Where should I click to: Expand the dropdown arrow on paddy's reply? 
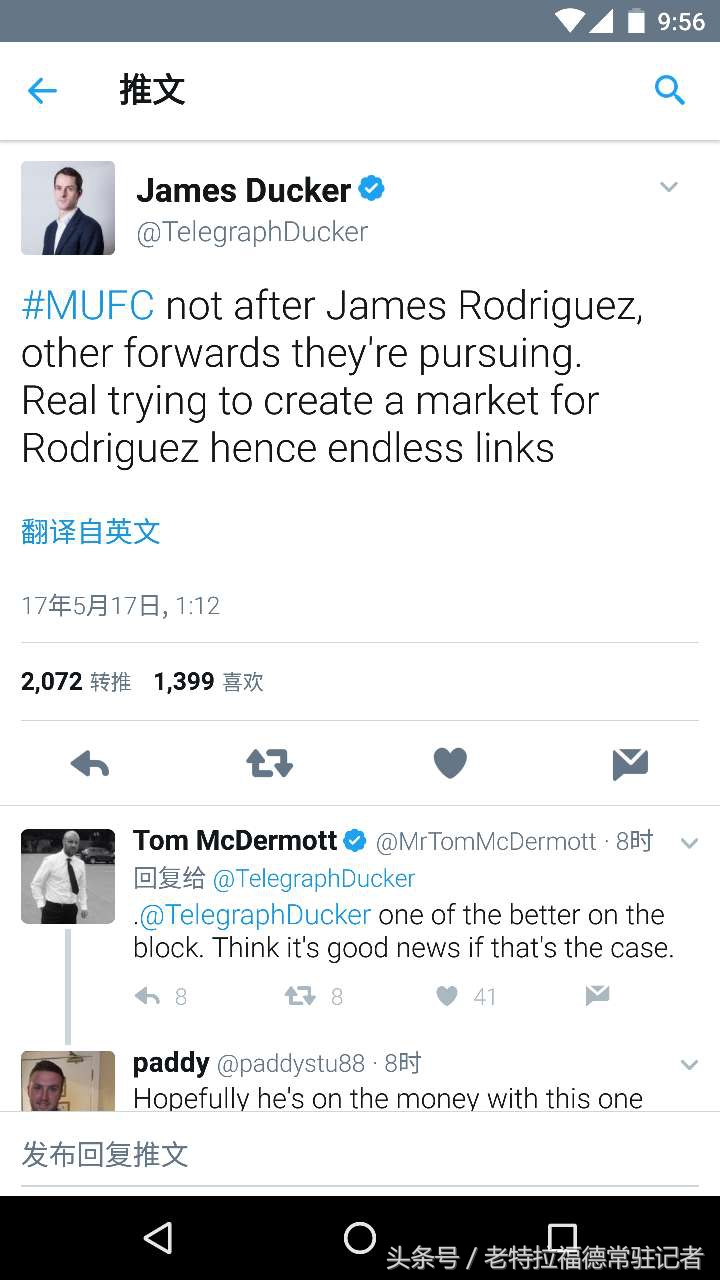(689, 1065)
